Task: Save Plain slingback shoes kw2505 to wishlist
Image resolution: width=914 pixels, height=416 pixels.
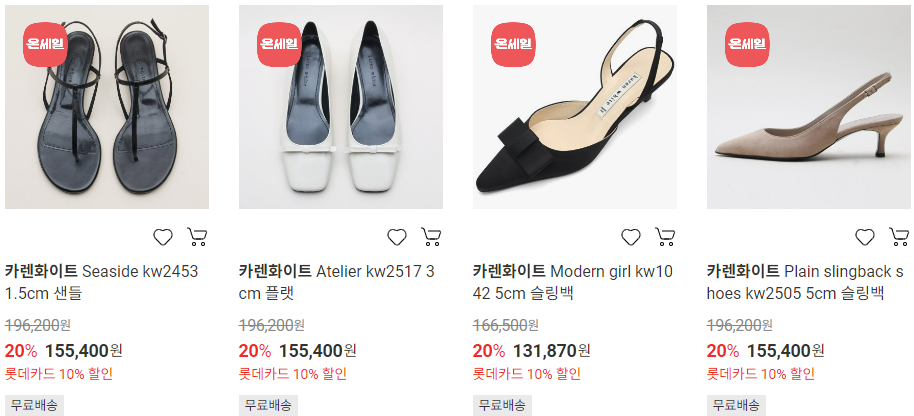Action: (x=865, y=237)
